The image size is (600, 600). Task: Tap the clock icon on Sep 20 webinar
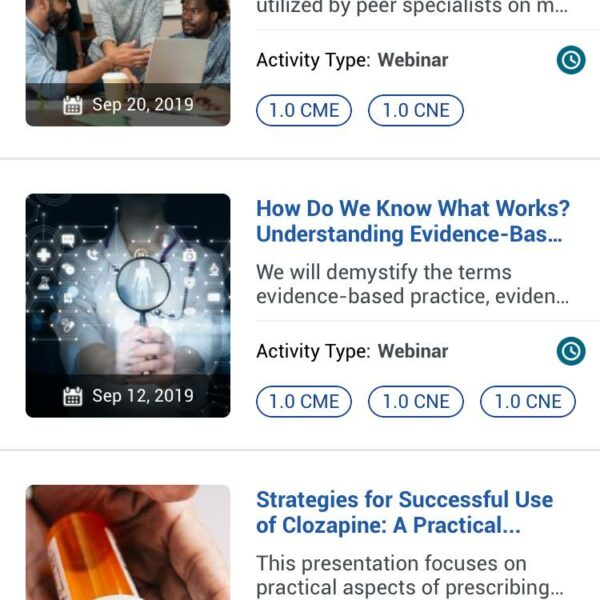click(571, 60)
